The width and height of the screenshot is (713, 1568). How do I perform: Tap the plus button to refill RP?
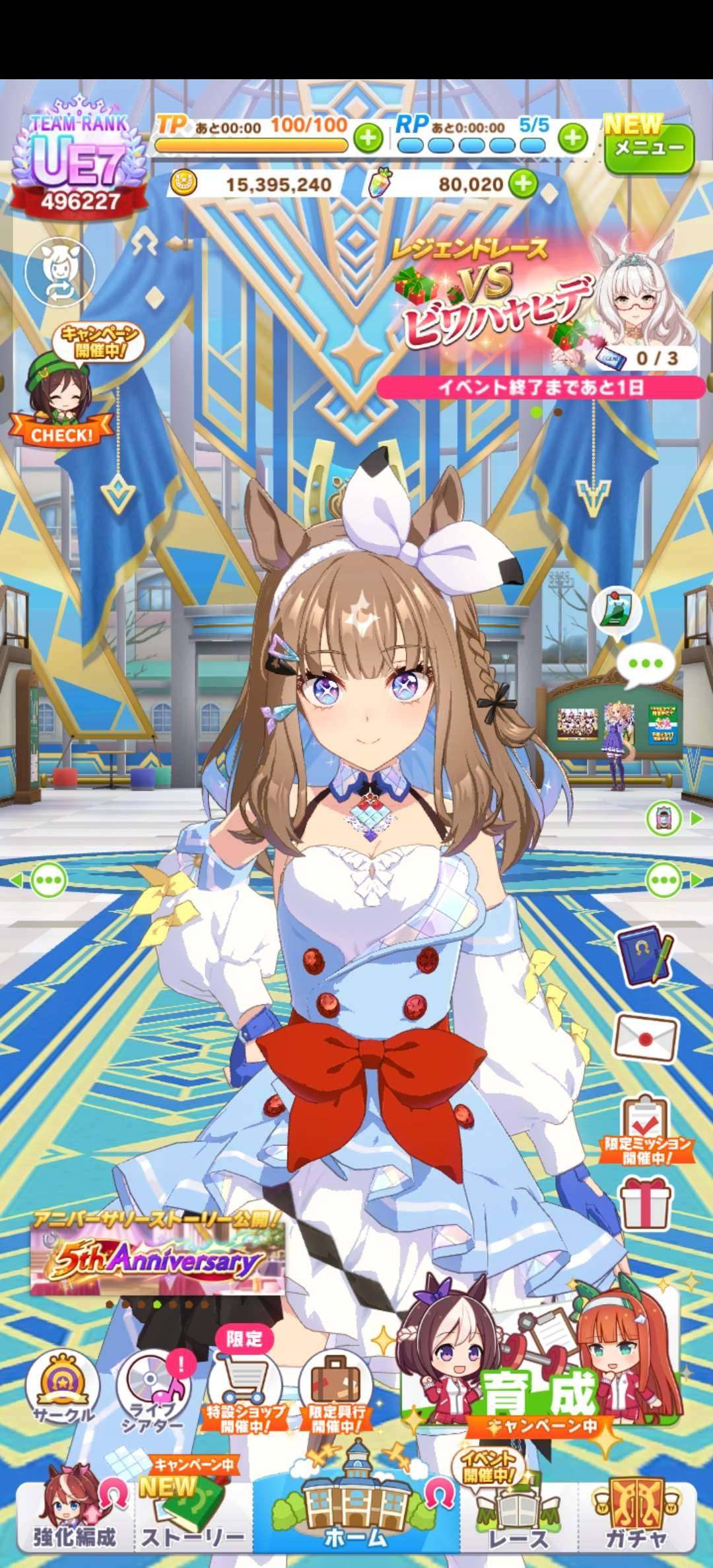pos(572,138)
